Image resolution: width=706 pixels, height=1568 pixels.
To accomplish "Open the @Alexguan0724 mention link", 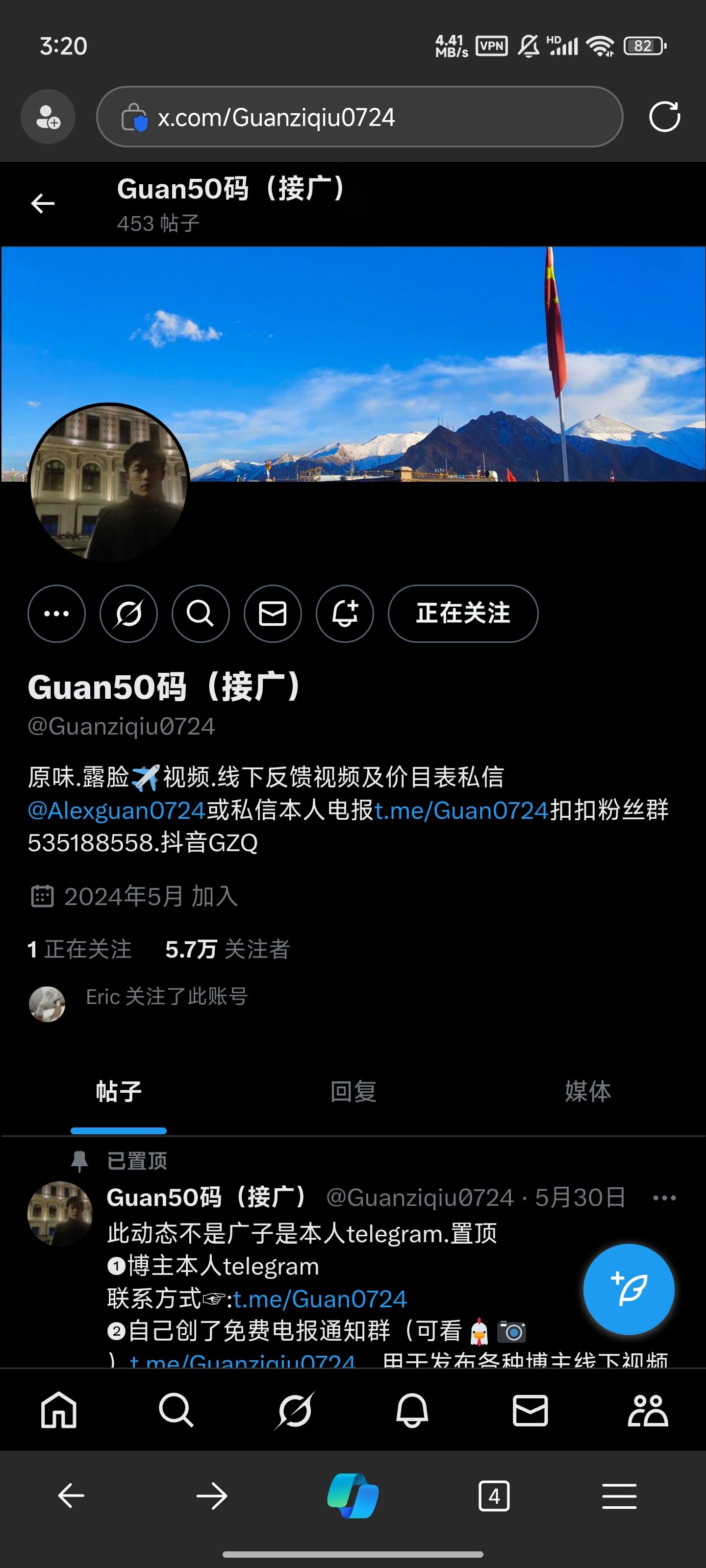I will point(116,810).
